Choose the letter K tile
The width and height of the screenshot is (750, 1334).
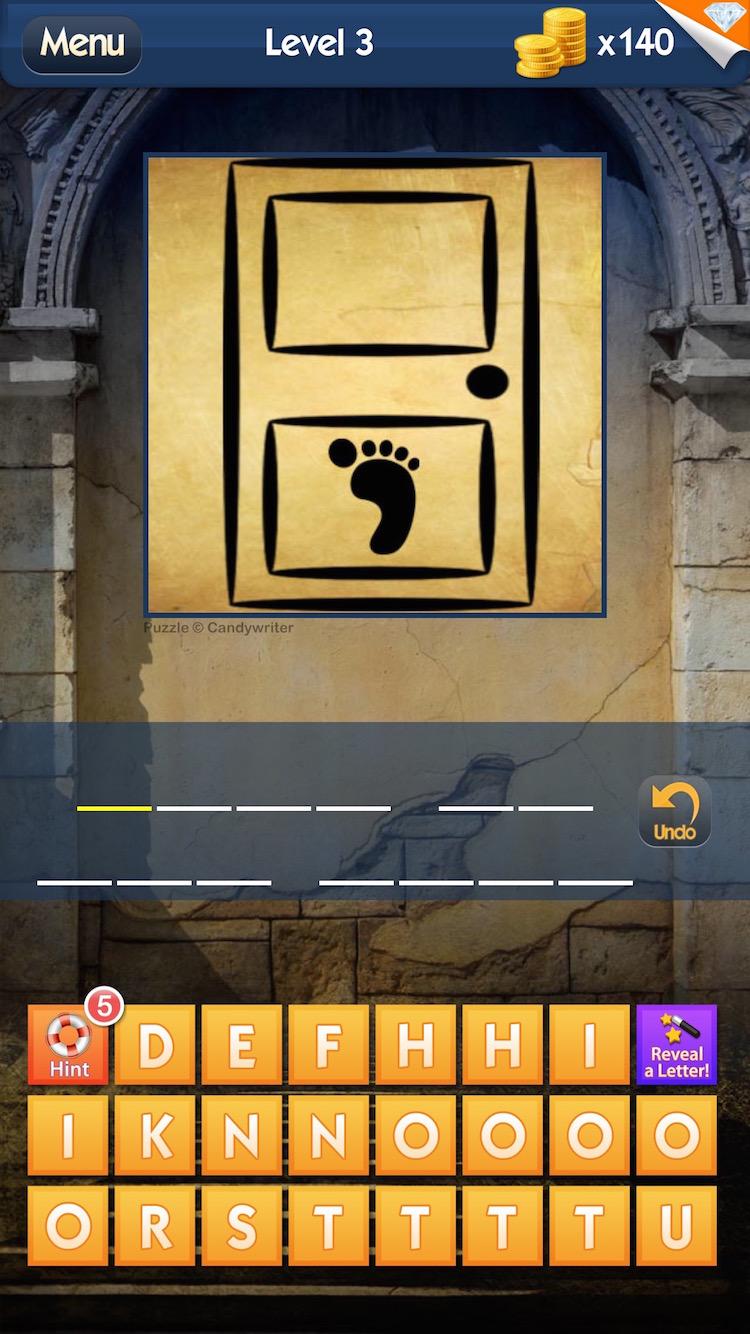tap(155, 1135)
